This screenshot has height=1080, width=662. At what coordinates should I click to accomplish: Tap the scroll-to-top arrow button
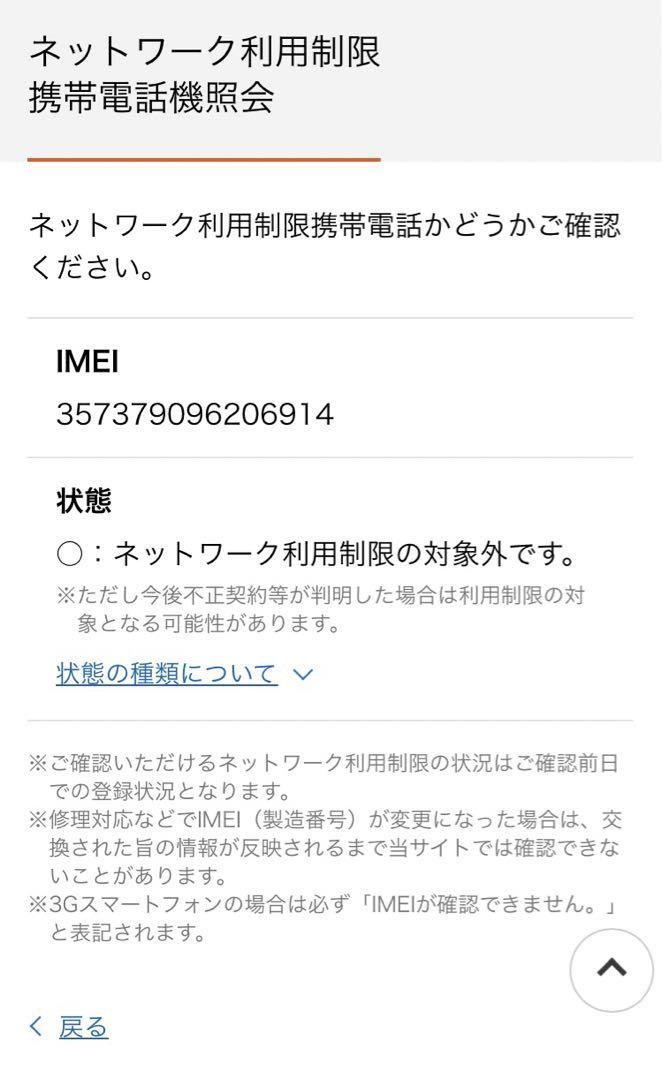611,970
